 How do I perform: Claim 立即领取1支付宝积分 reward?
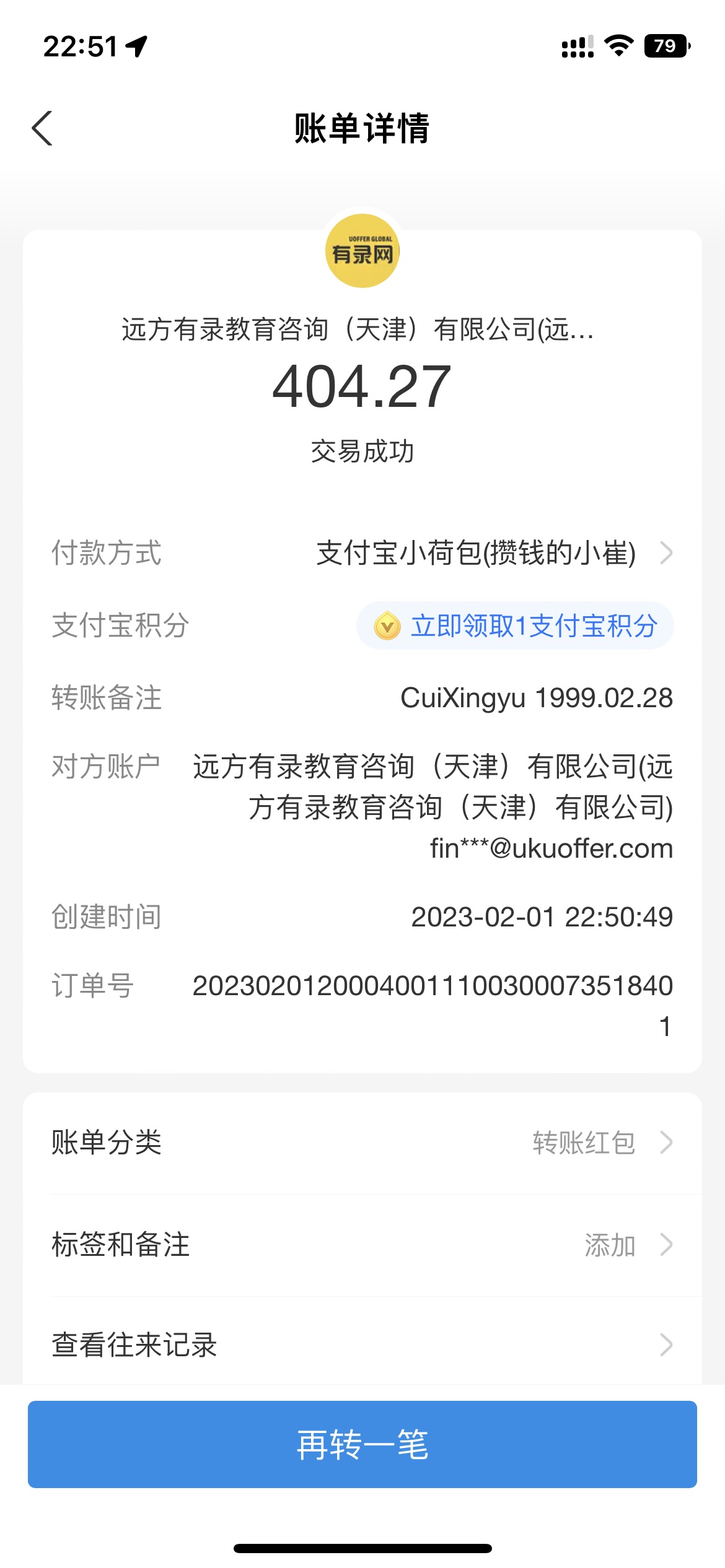[x=515, y=625]
